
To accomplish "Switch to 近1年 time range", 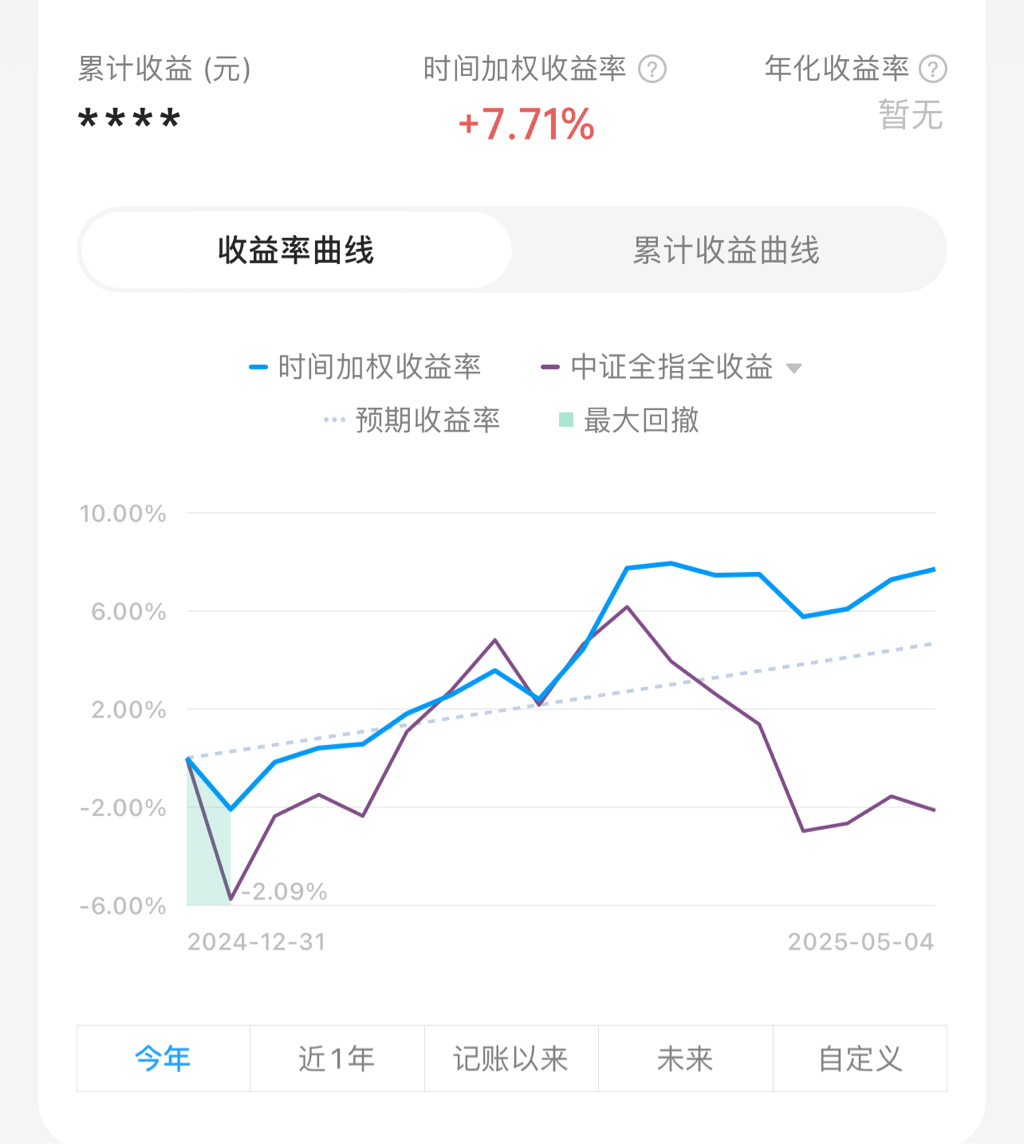I will pyautogui.click(x=337, y=1058).
